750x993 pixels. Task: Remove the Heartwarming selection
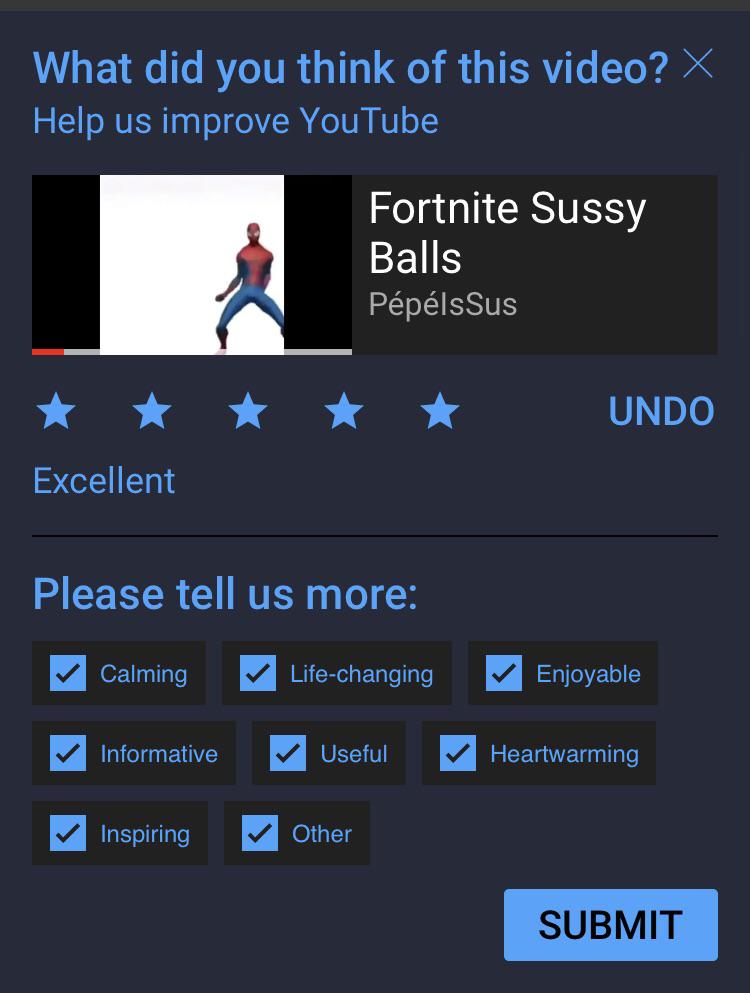point(458,754)
